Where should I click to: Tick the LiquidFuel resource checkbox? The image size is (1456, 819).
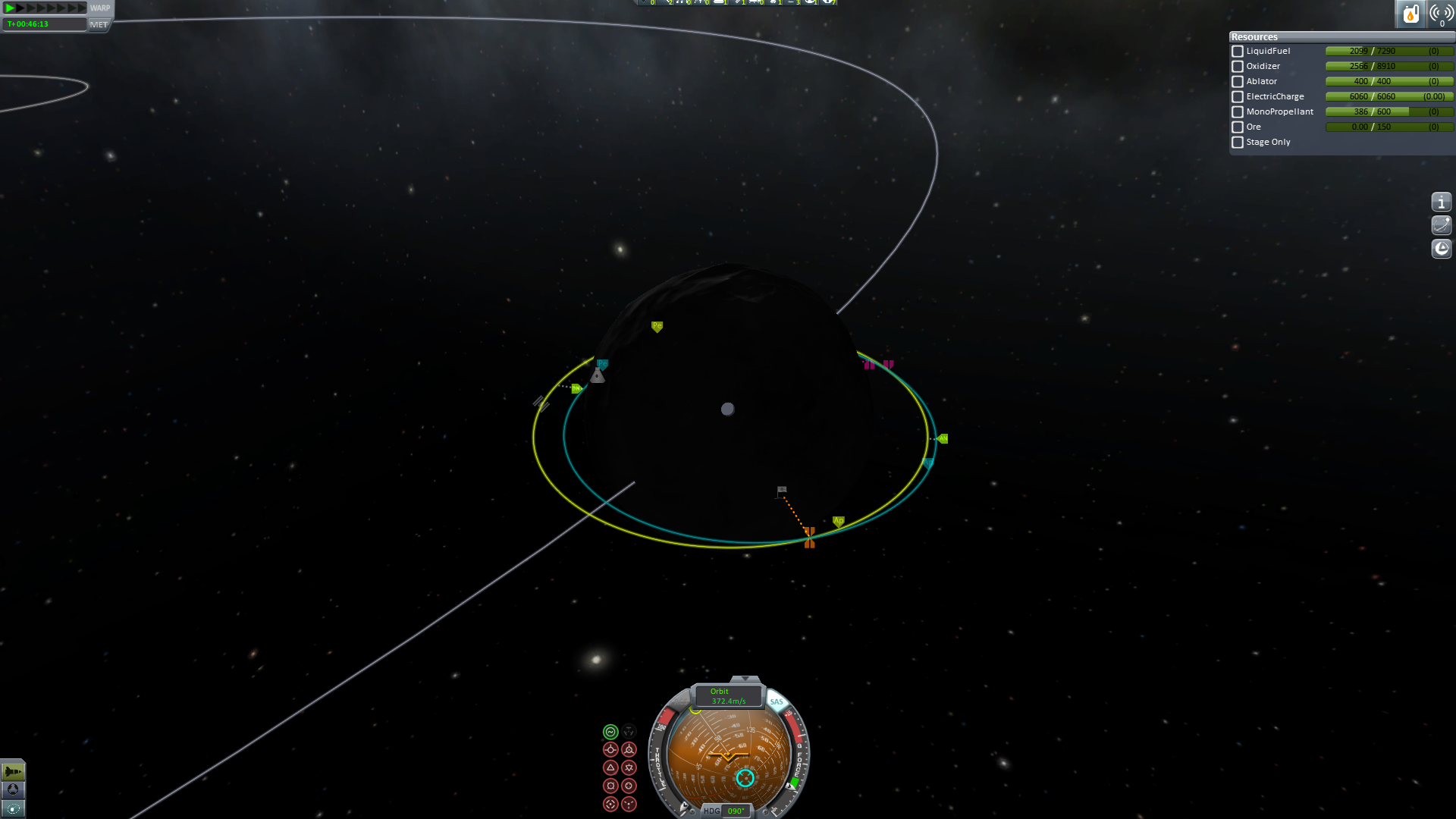[1238, 52]
